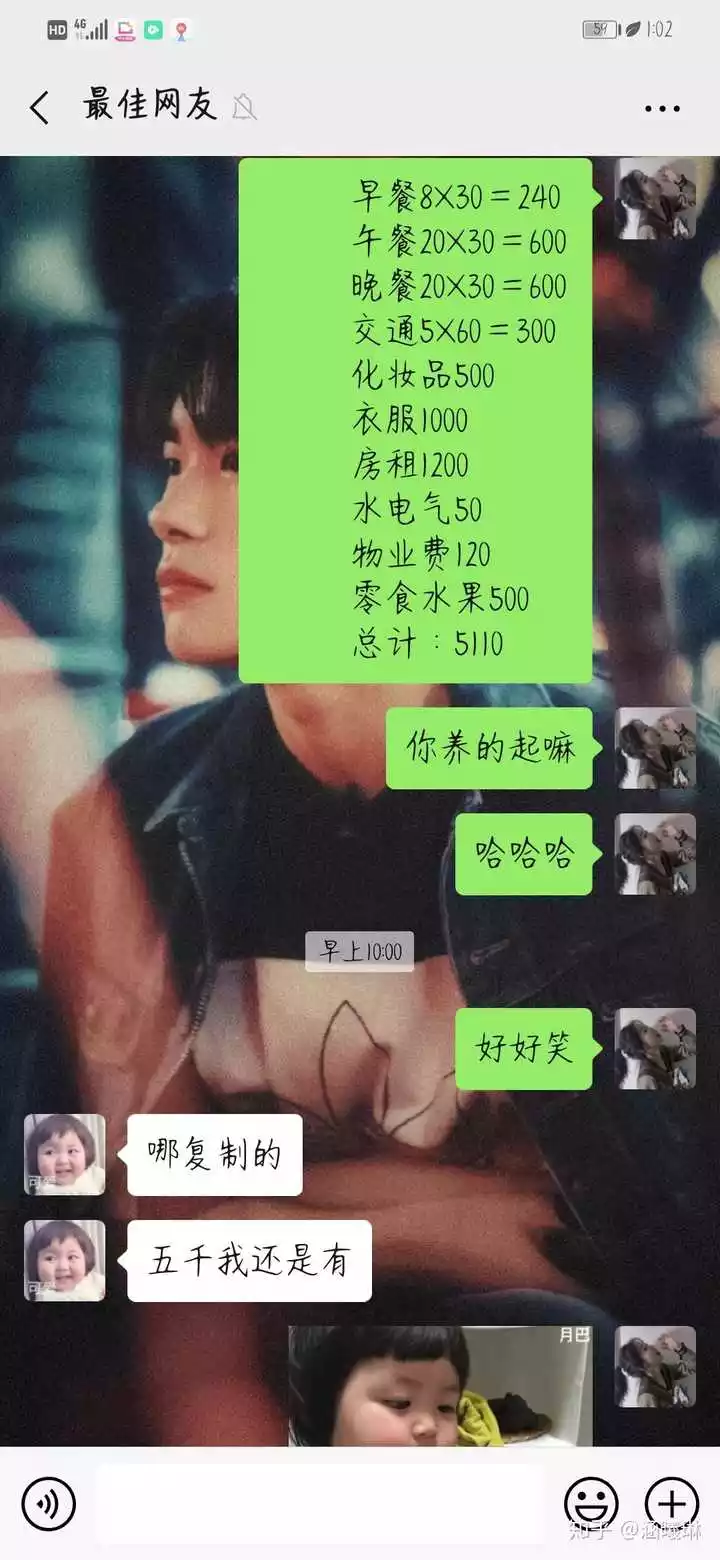Viewport: 720px width, 1560px height.
Task: Tap my avatar beside 好好笑
Action: [655, 1048]
